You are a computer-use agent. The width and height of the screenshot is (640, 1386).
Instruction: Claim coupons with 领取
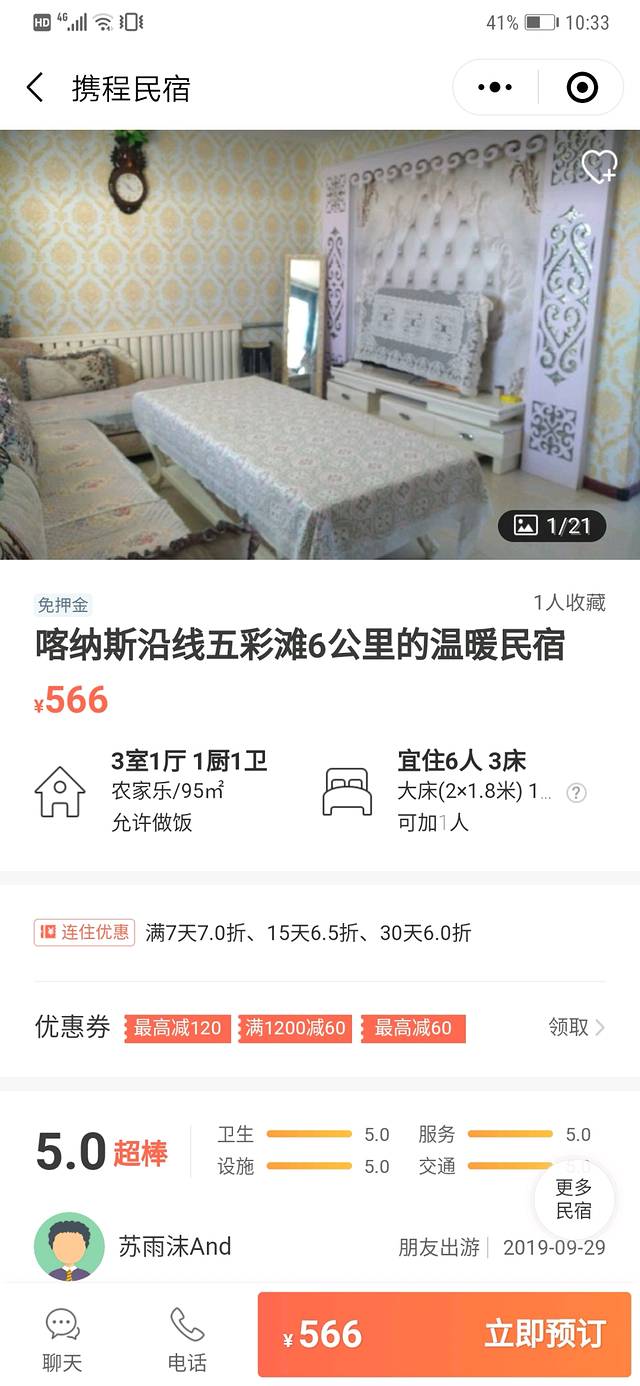576,1027
